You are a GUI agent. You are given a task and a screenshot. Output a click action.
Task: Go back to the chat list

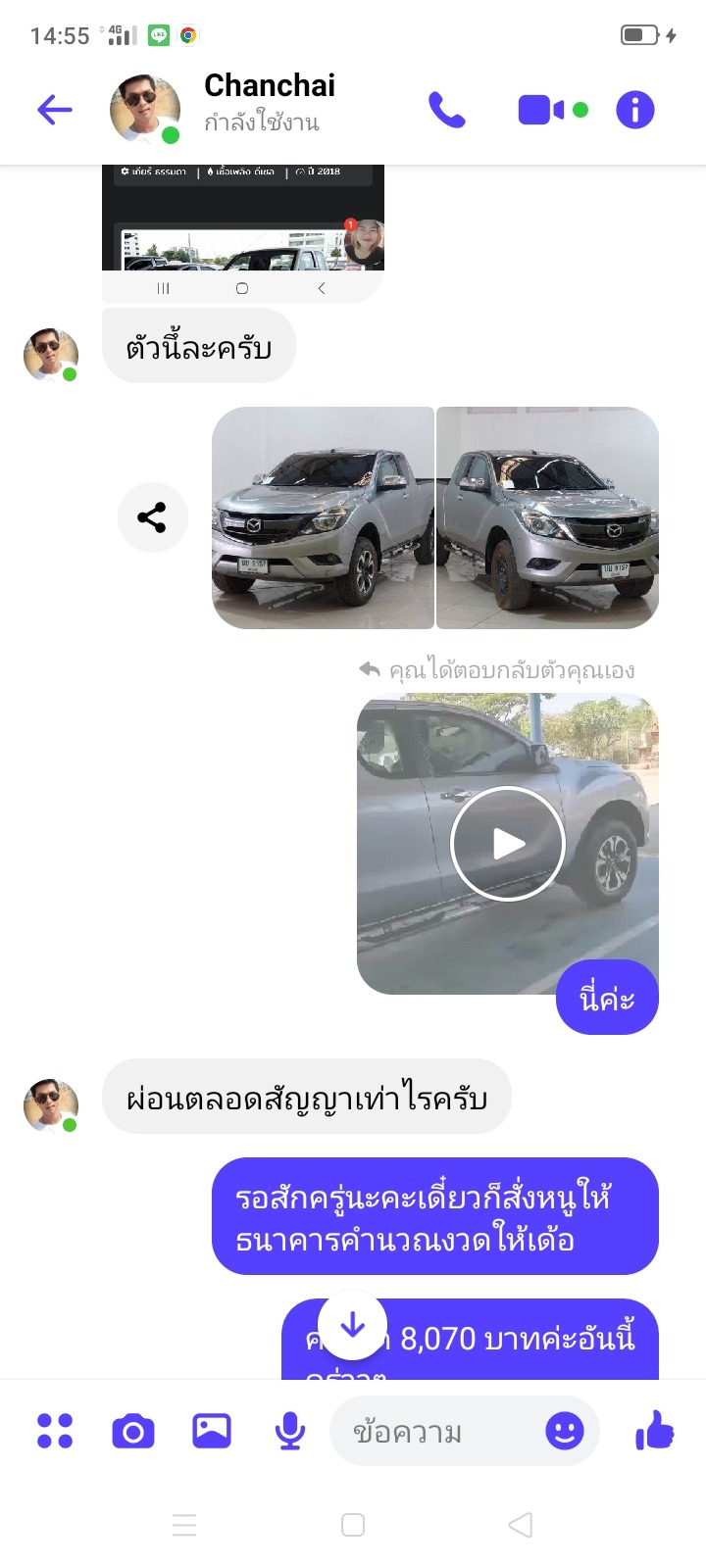coord(55,110)
